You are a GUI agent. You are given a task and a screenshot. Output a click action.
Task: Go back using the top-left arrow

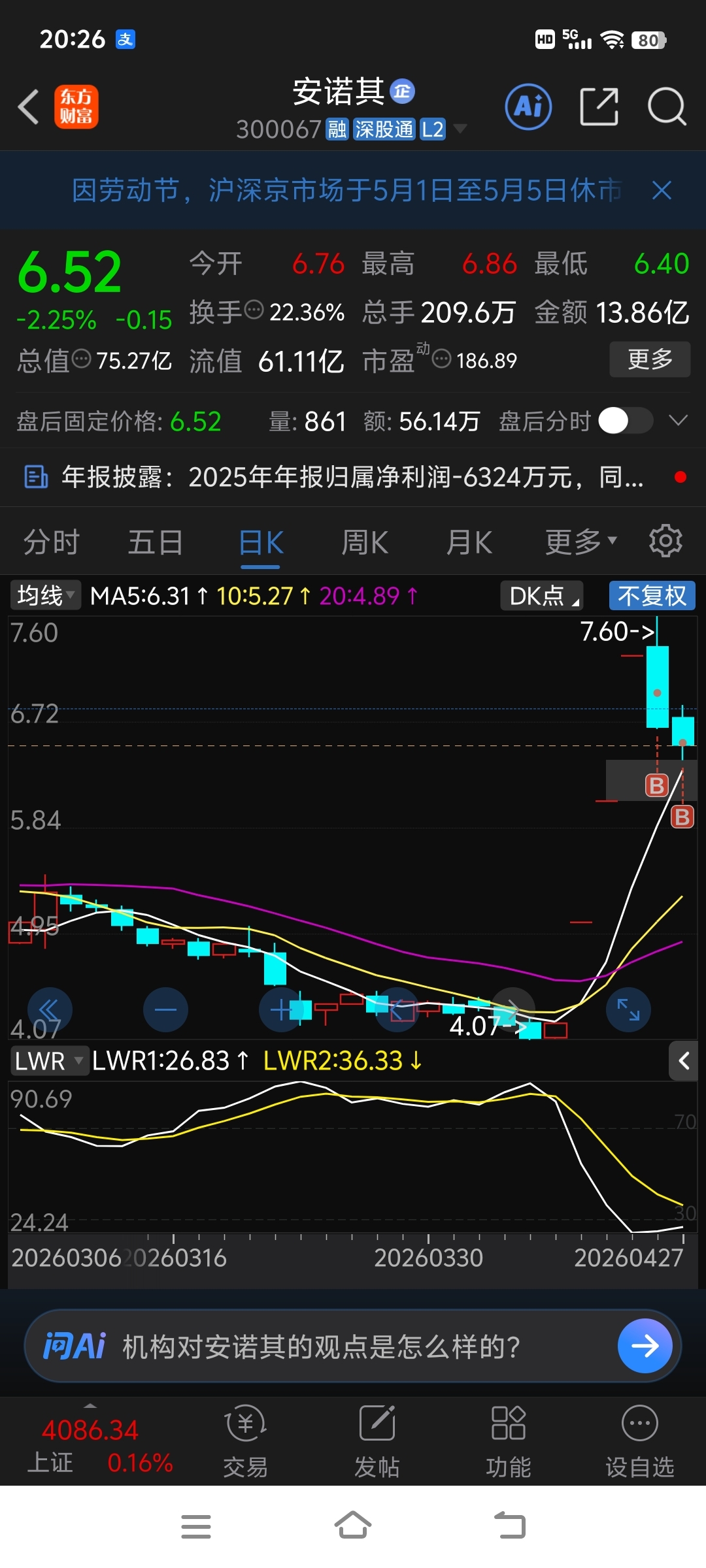click(28, 106)
